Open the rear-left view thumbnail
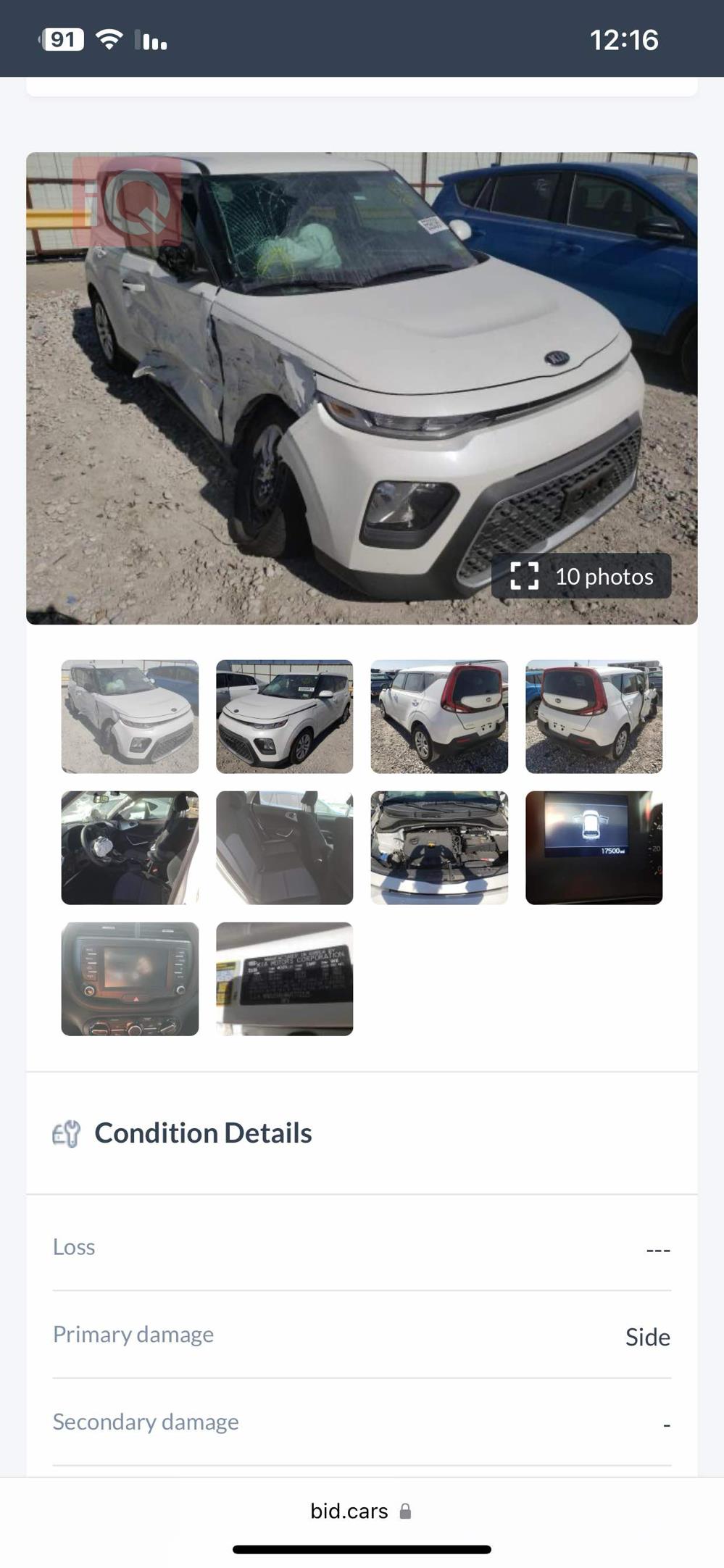Screen dimensions: 724x1568 (x=439, y=716)
